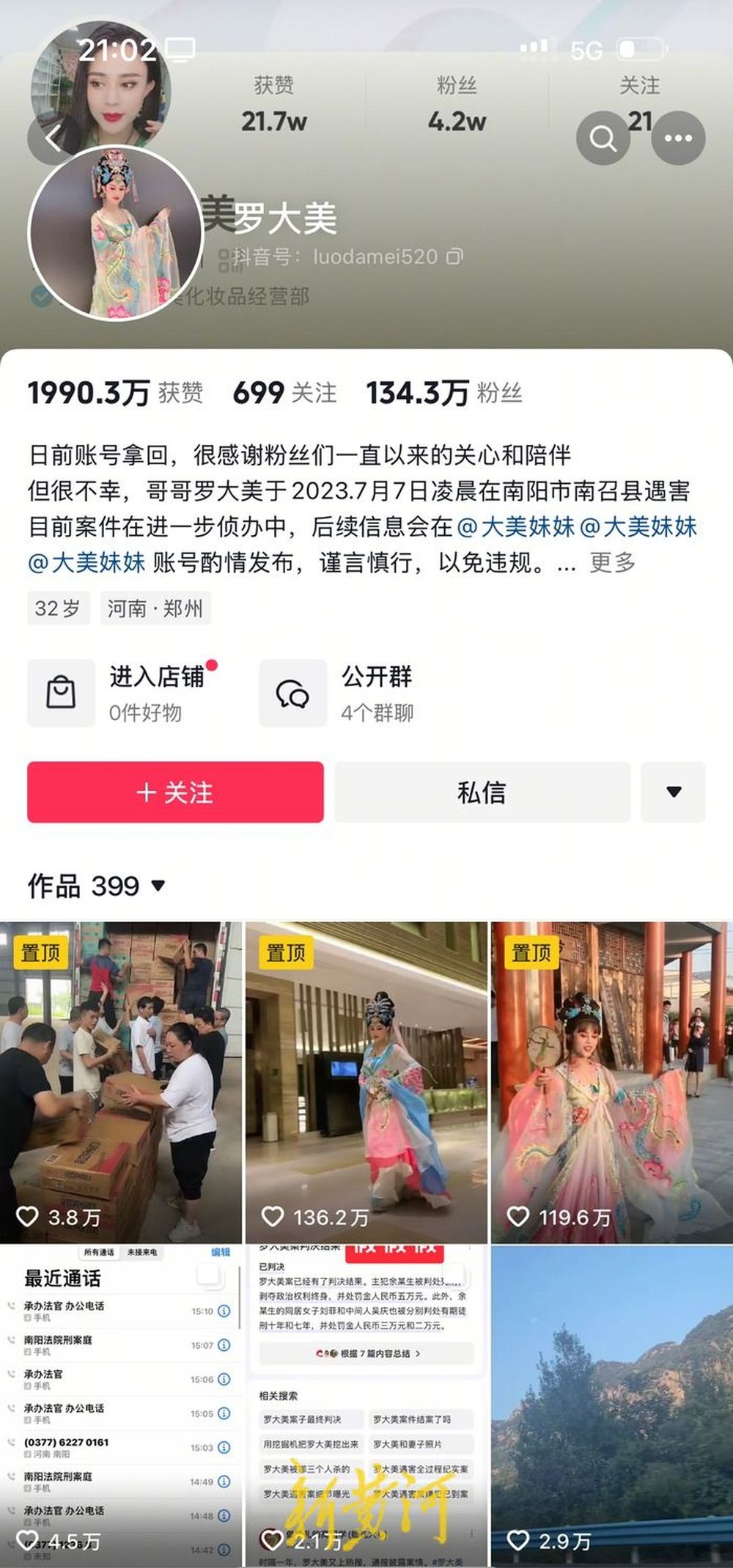733x1568 pixels.
Task: Expand the bio with 更多
Action: pyautogui.click(x=612, y=563)
